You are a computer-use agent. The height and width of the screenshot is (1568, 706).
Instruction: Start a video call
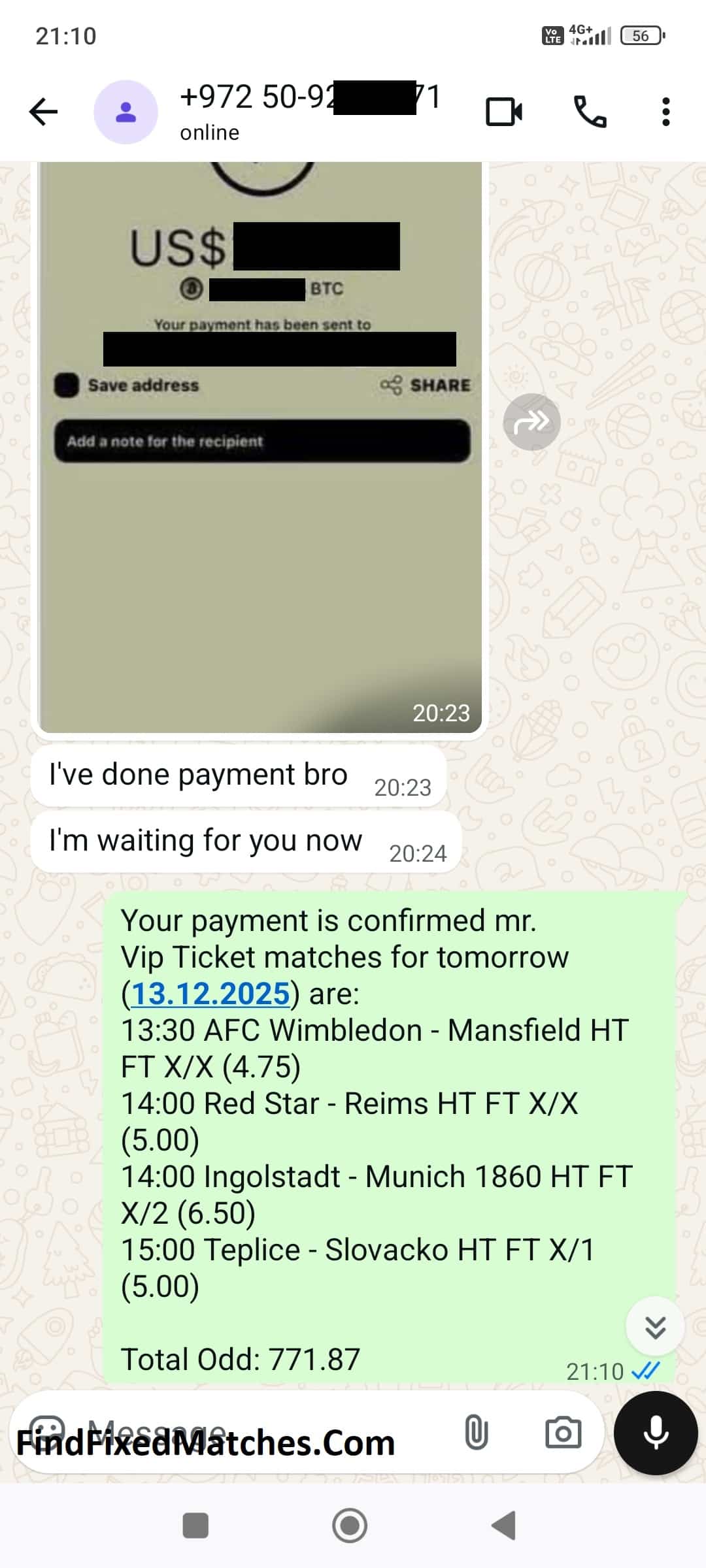(504, 112)
